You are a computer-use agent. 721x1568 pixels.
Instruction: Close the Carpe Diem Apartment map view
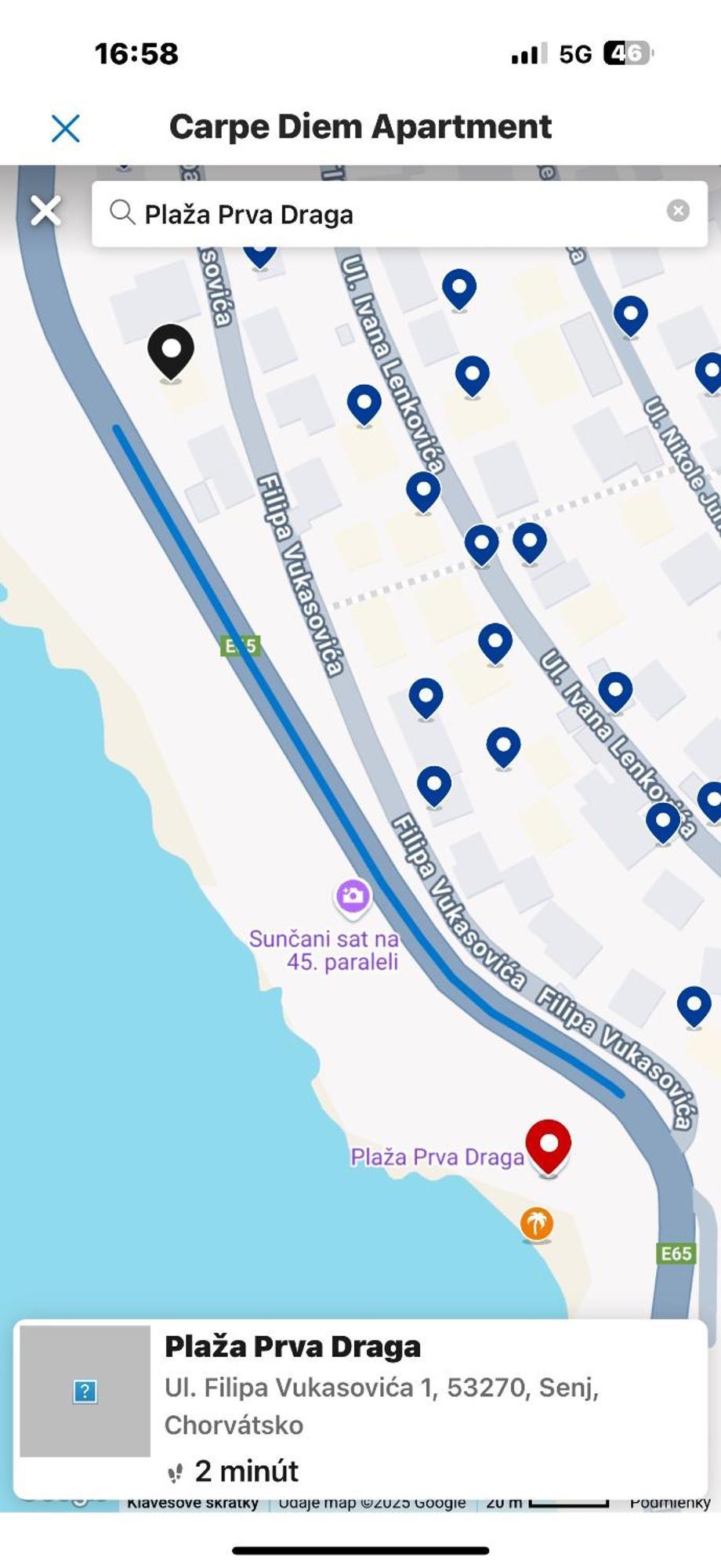point(66,129)
